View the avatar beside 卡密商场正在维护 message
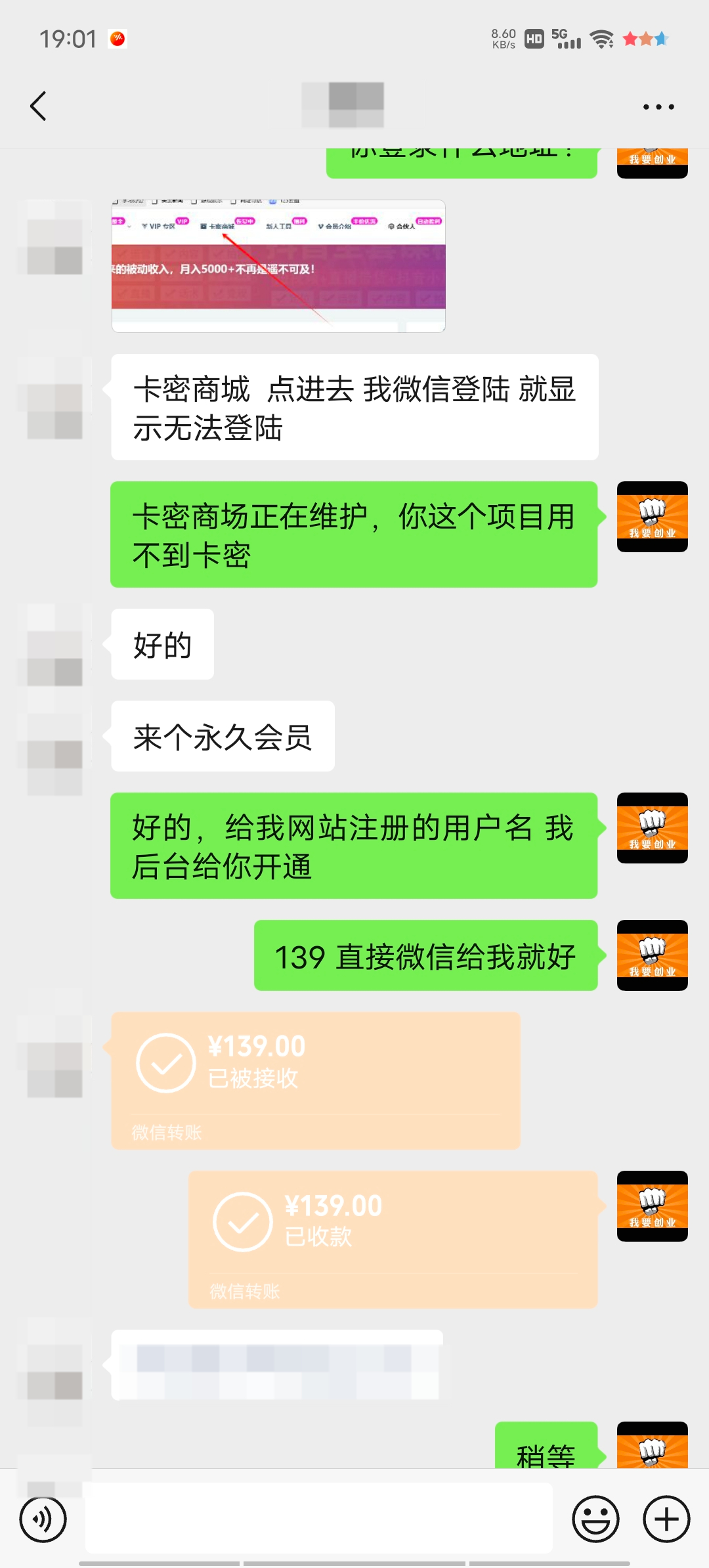 [x=652, y=517]
